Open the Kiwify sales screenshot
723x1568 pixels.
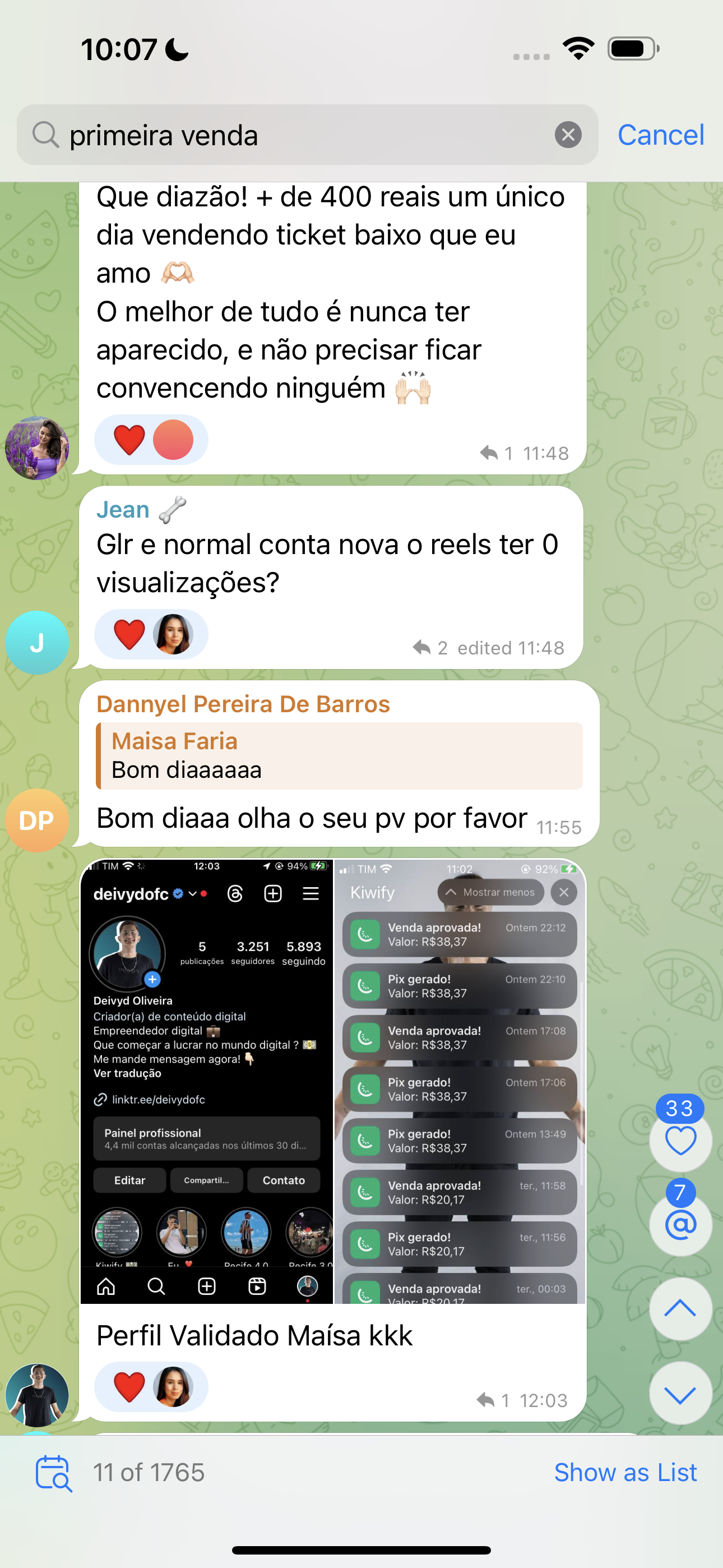tap(460, 1081)
